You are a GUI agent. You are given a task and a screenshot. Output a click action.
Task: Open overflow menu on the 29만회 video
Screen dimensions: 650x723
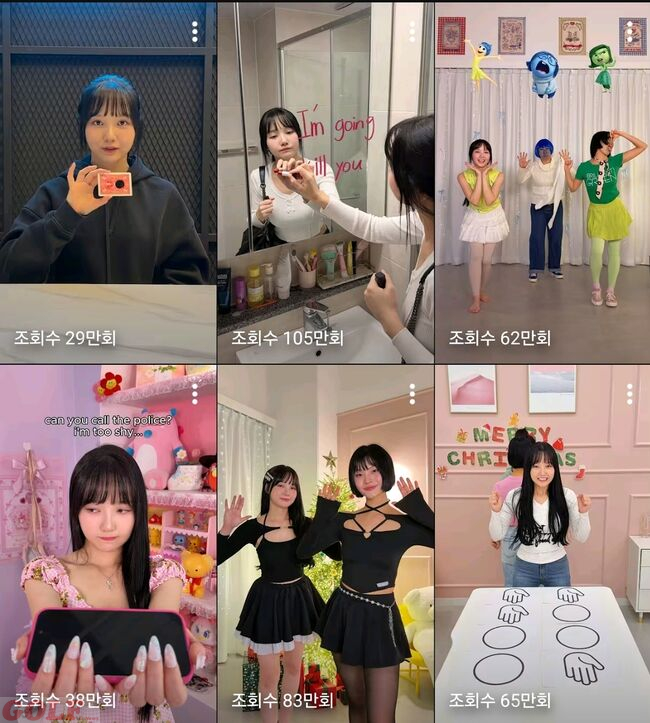pos(195,32)
